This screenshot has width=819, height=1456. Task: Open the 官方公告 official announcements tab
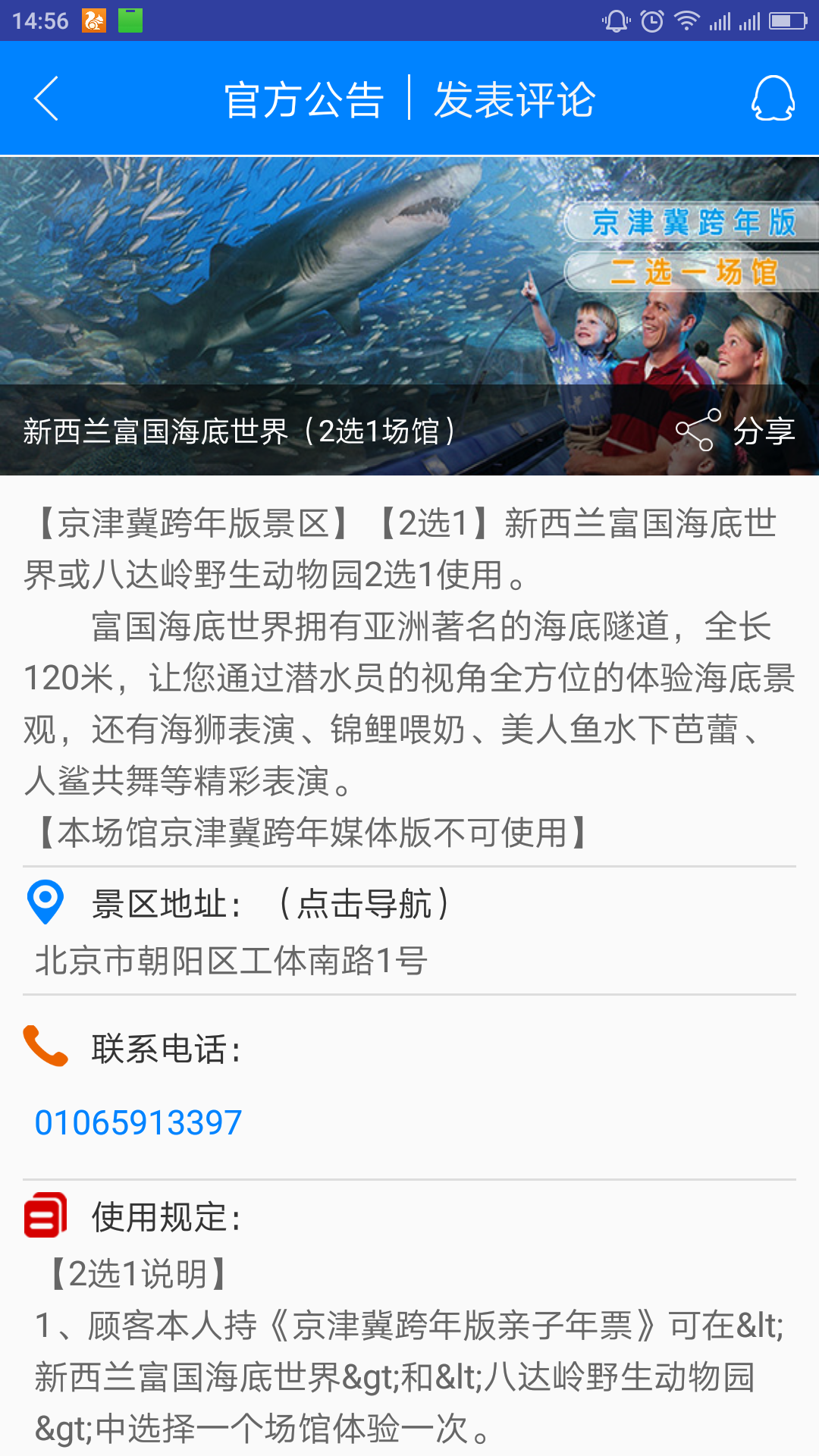point(304,99)
